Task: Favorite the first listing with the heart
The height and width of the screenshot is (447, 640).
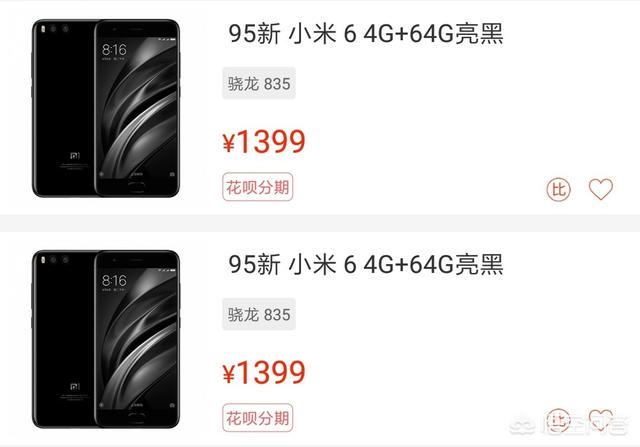Action: pyautogui.click(x=600, y=189)
